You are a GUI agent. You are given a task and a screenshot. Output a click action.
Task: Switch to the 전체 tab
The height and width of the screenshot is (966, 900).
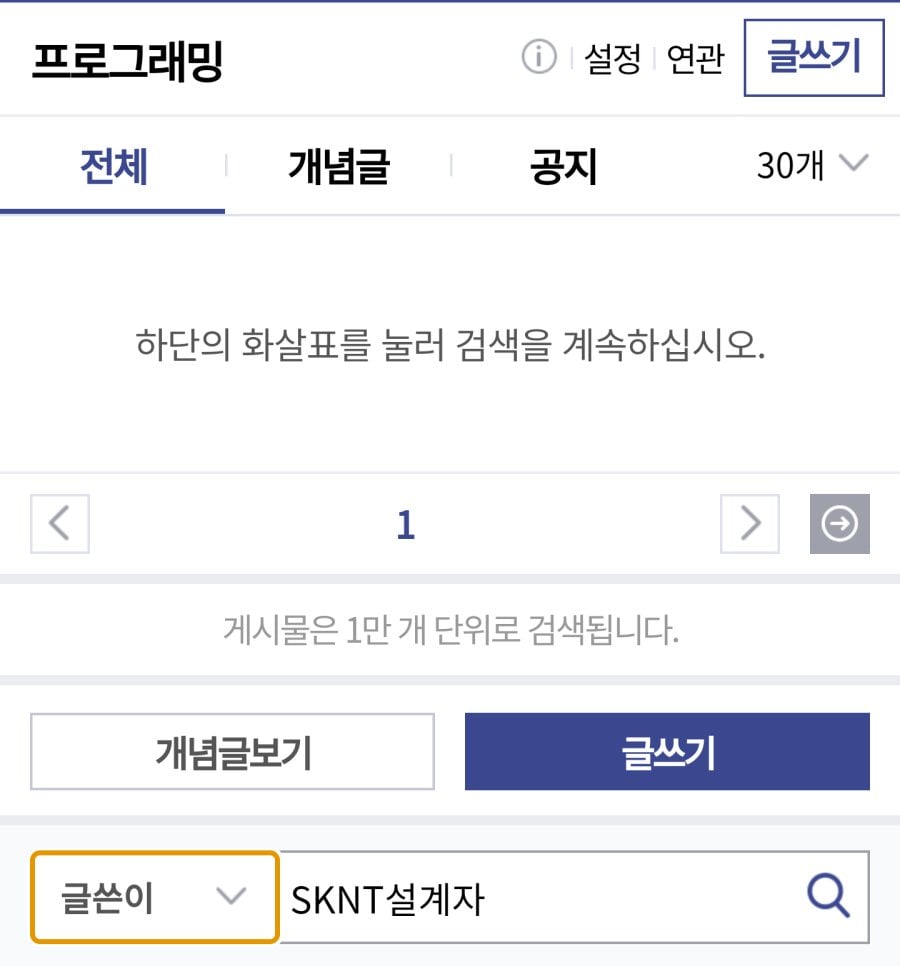point(113,166)
